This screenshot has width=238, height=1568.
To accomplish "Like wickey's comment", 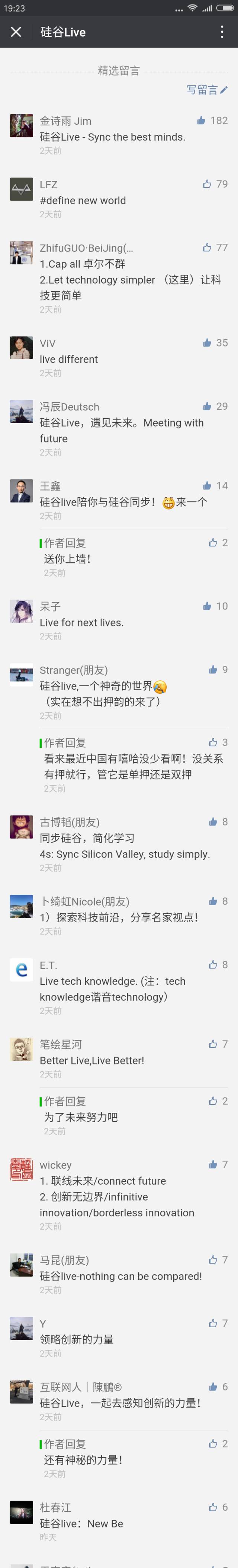I will click(213, 1165).
